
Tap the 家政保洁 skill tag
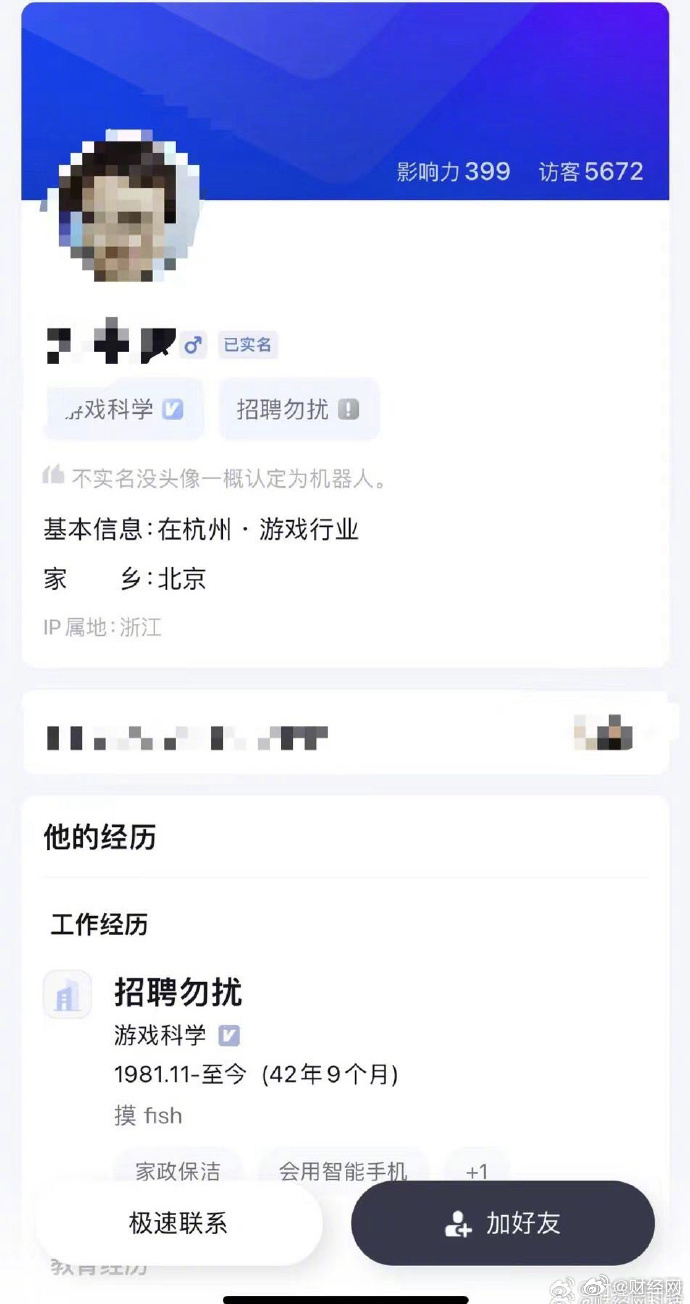tap(178, 1169)
